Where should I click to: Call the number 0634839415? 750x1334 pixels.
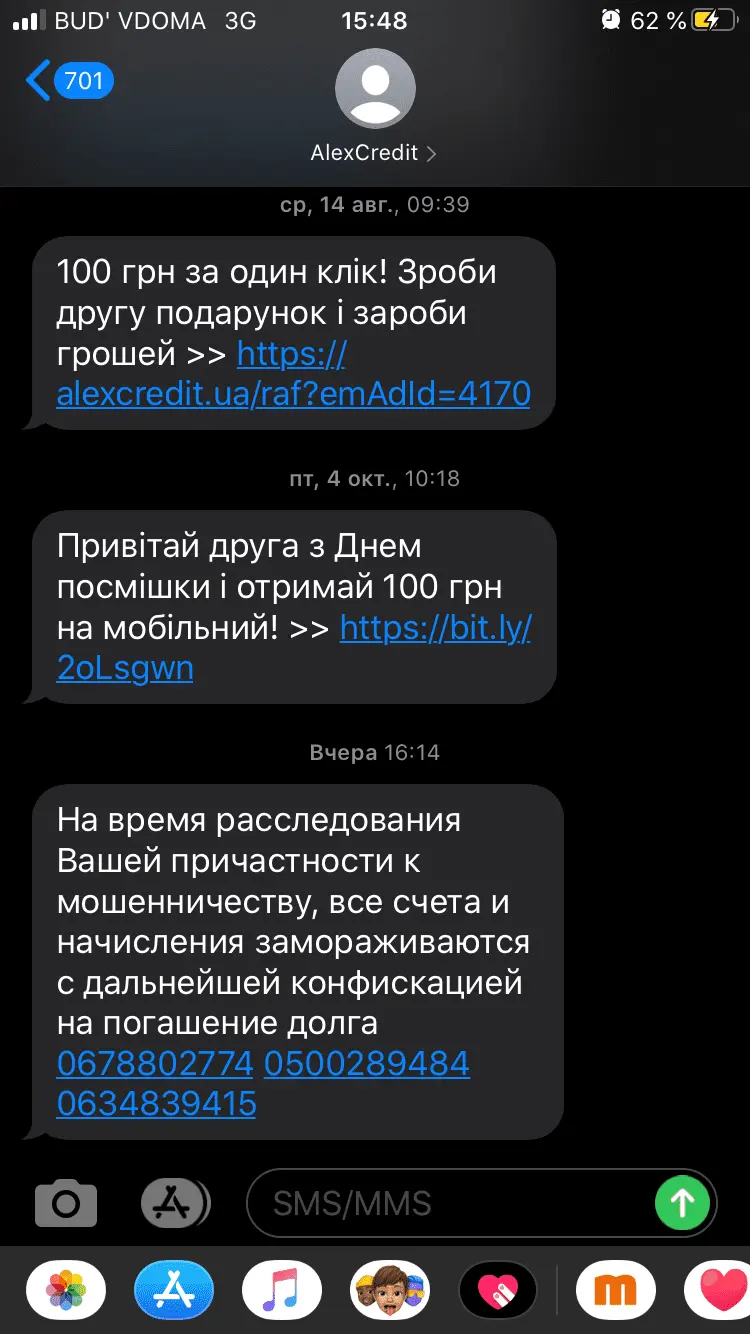tap(157, 1104)
